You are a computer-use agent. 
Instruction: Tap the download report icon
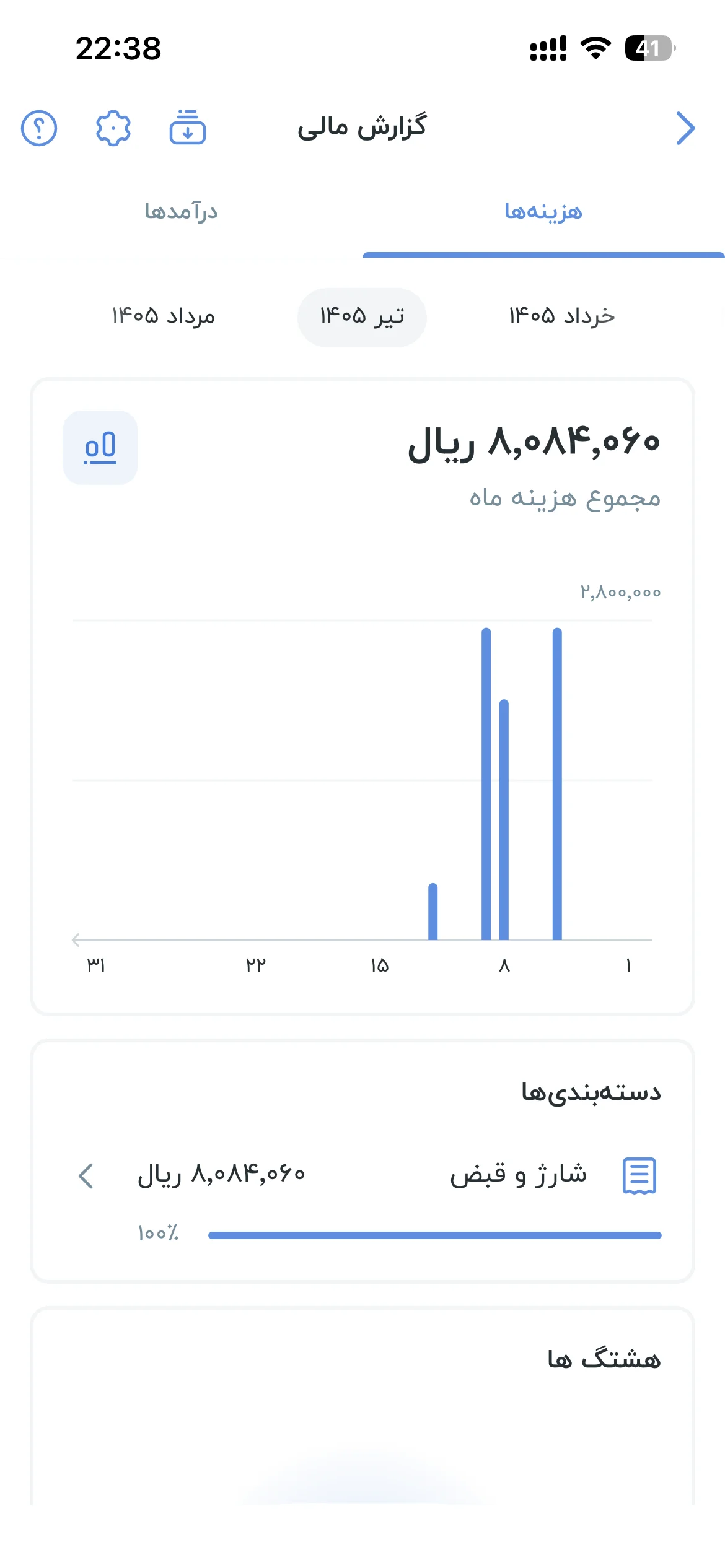click(188, 127)
